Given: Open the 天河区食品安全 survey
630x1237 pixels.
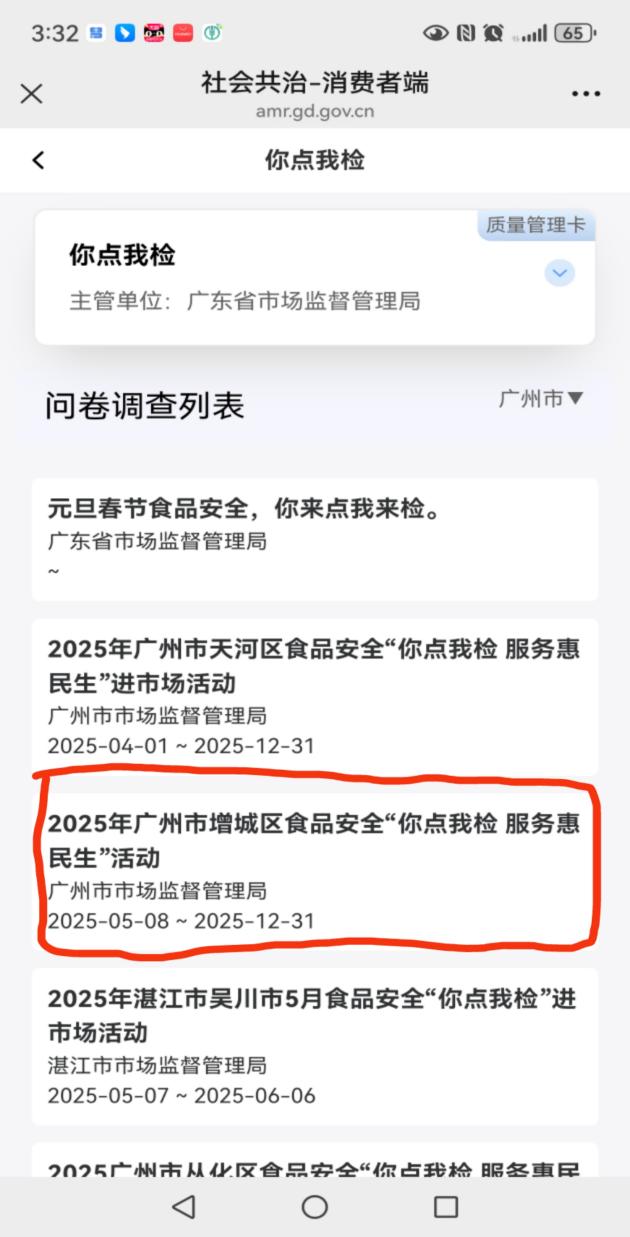Looking at the screenshot, I should coord(314,697).
